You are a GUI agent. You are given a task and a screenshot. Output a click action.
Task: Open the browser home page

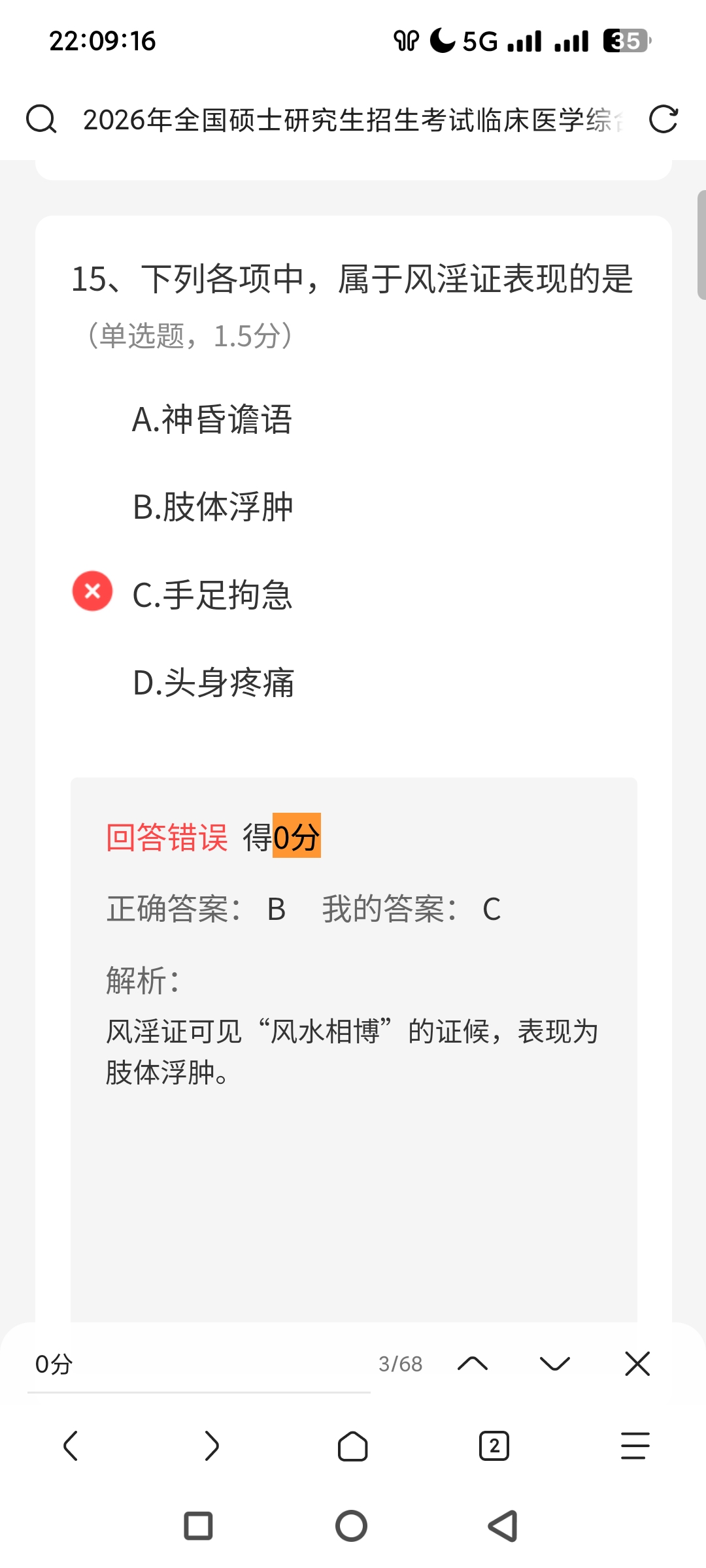353,1445
